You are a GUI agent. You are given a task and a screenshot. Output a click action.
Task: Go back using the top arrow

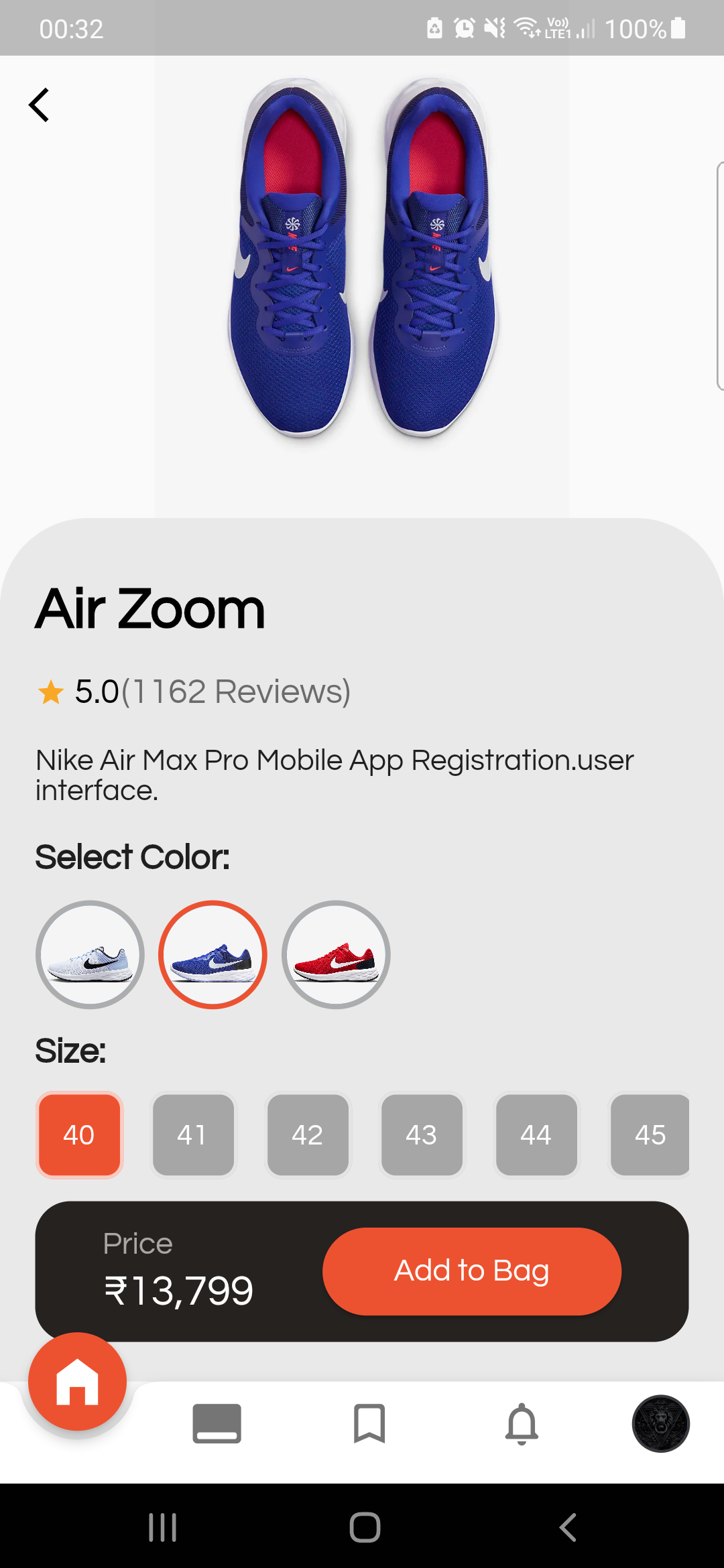point(39,105)
